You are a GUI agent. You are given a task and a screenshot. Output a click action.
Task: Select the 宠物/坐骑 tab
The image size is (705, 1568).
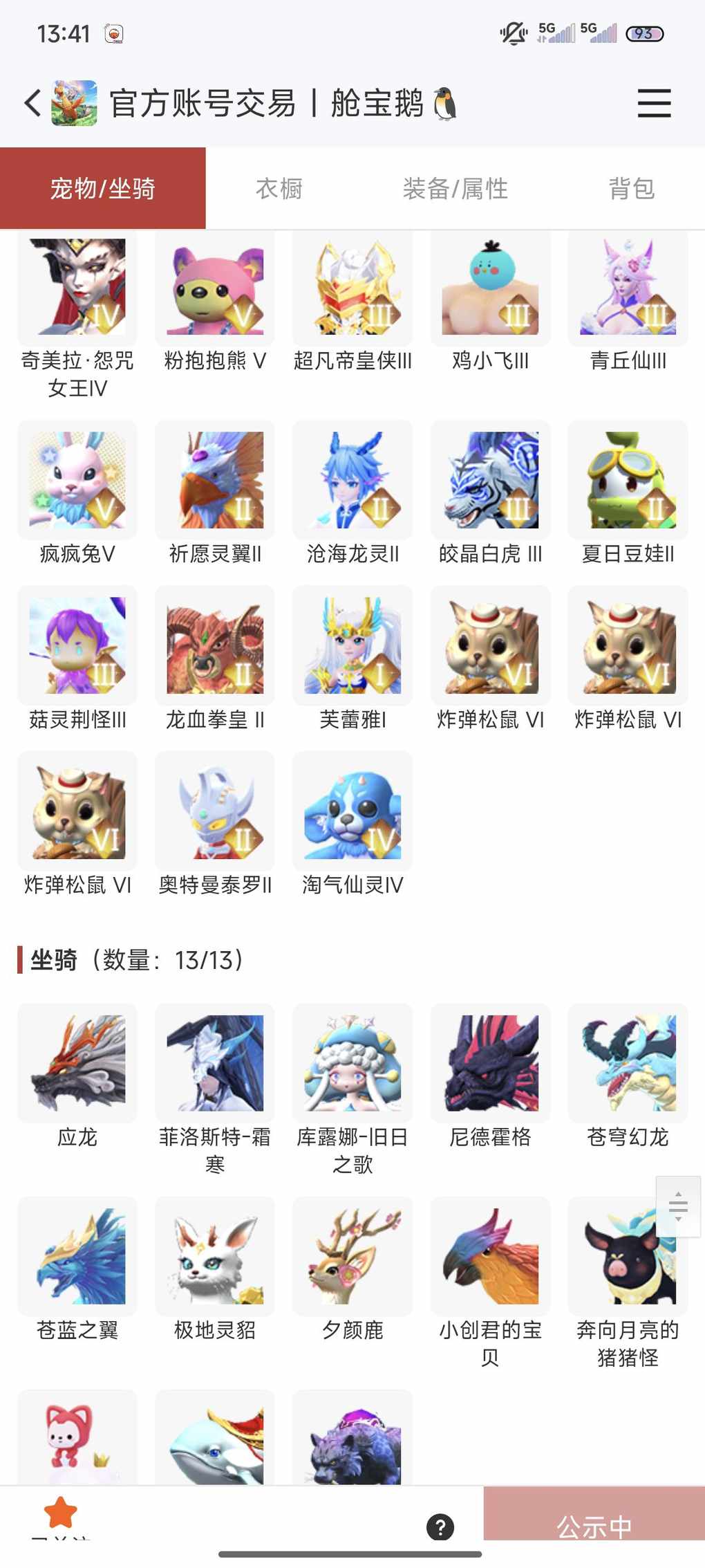(x=102, y=188)
